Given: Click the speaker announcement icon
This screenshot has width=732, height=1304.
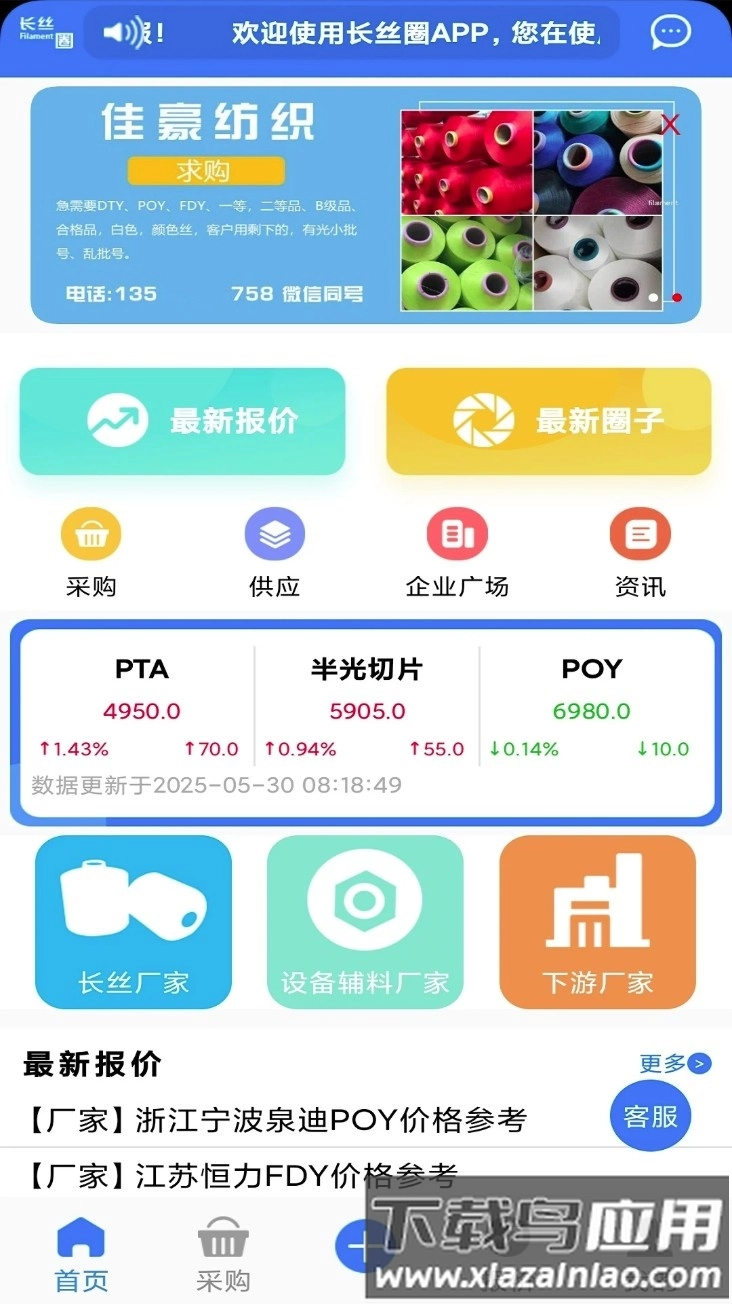Looking at the screenshot, I should coord(122,32).
